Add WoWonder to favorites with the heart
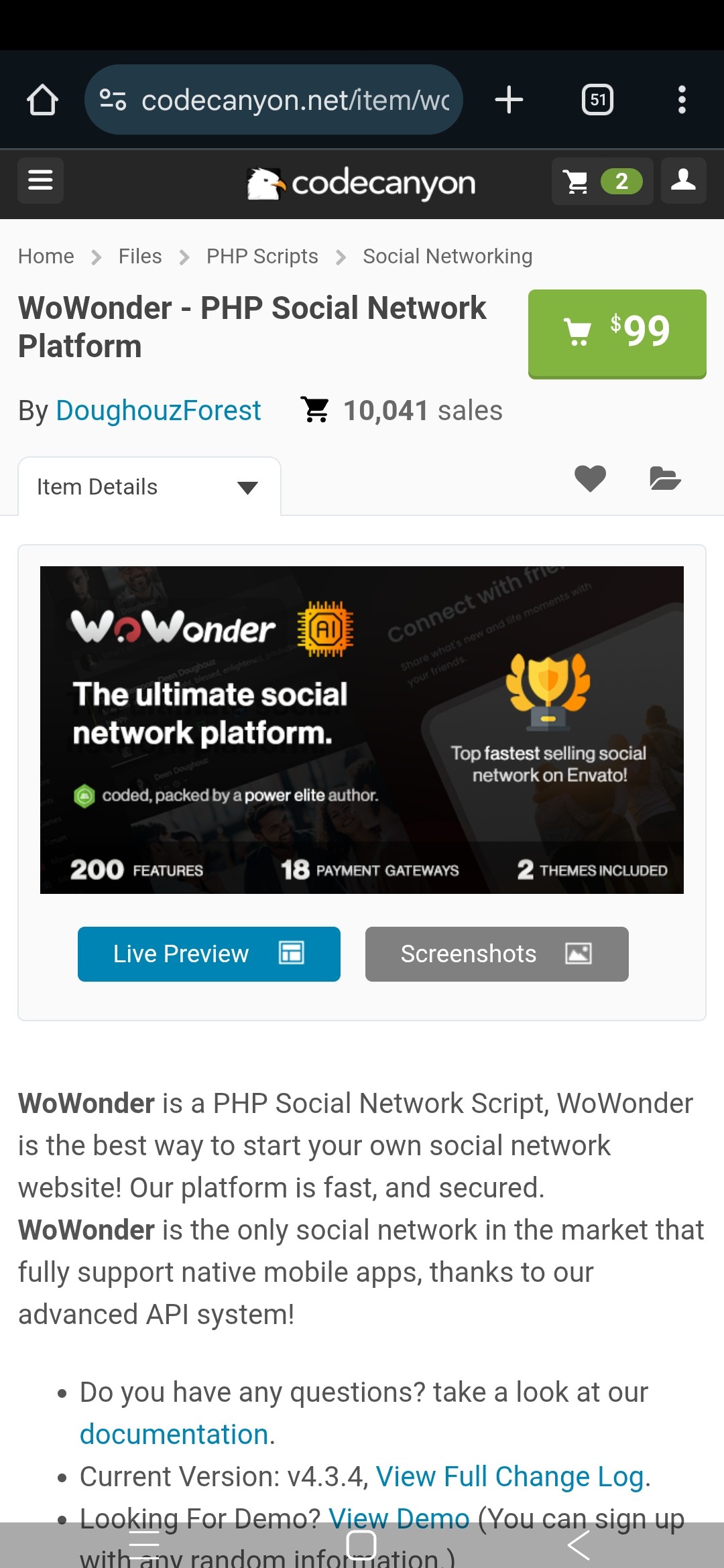724x1568 pixels. [x=590, y=478]
